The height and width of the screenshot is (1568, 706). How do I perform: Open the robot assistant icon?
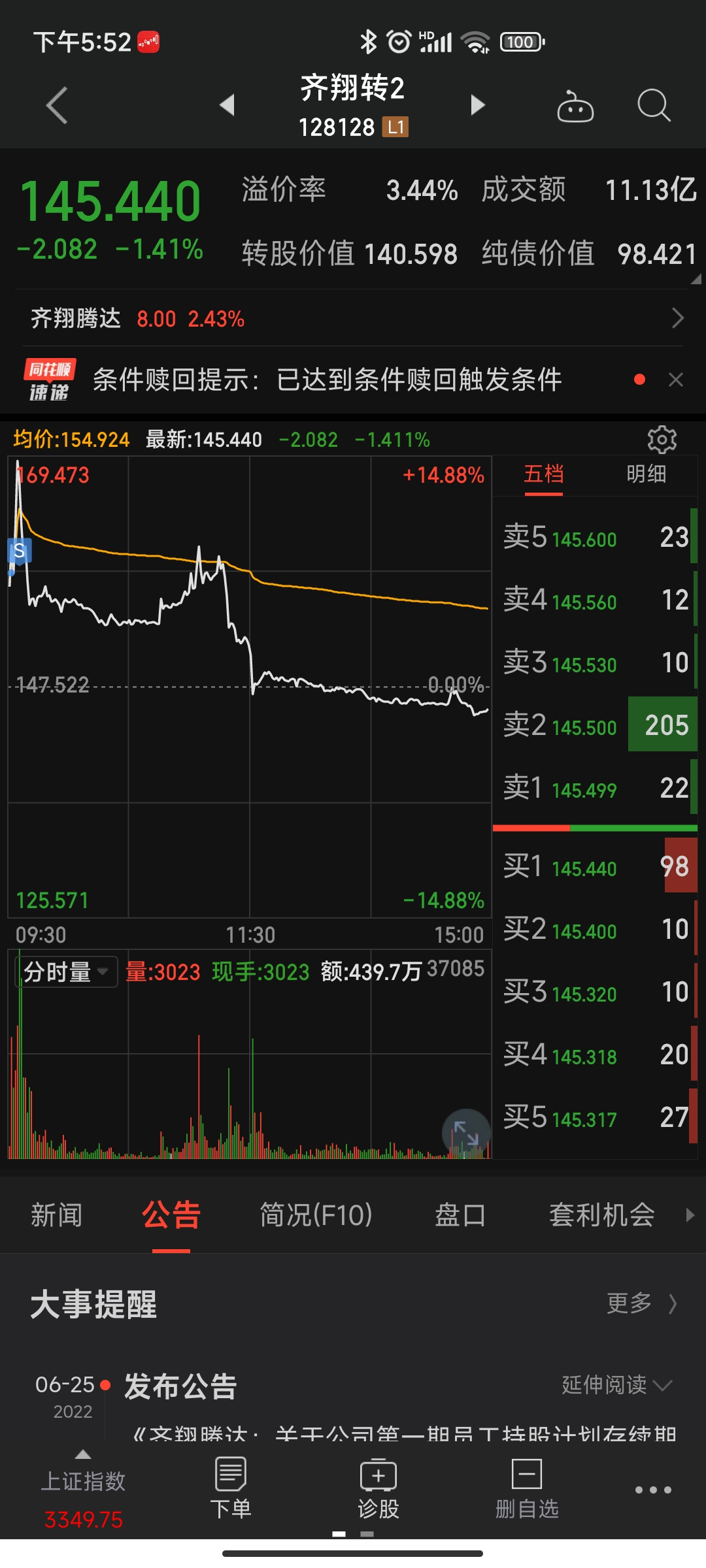[575, 106]
